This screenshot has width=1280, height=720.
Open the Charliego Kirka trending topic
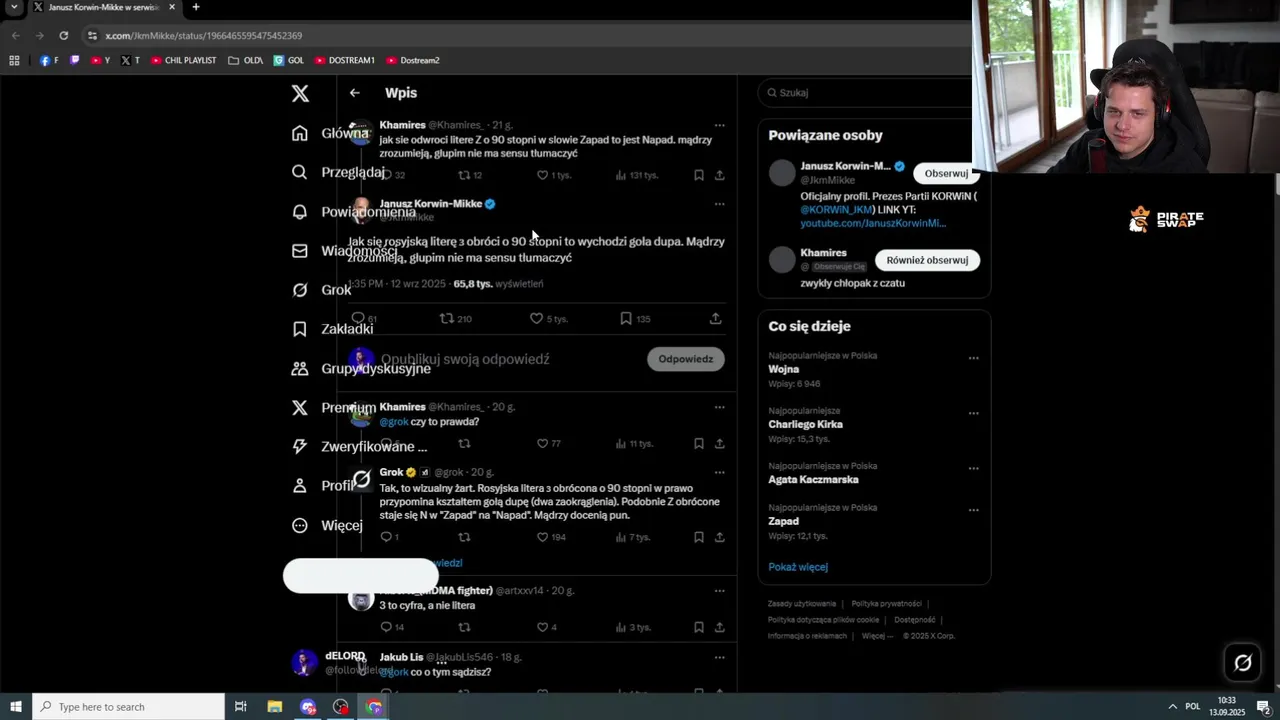[805, 424]
